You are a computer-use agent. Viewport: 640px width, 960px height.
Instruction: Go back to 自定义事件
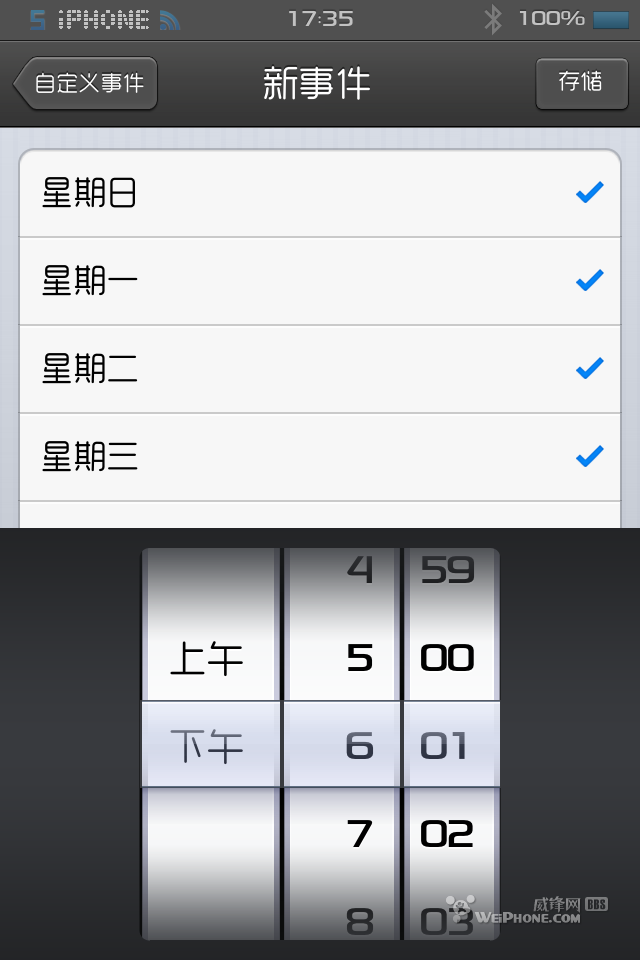coord(87,83)
